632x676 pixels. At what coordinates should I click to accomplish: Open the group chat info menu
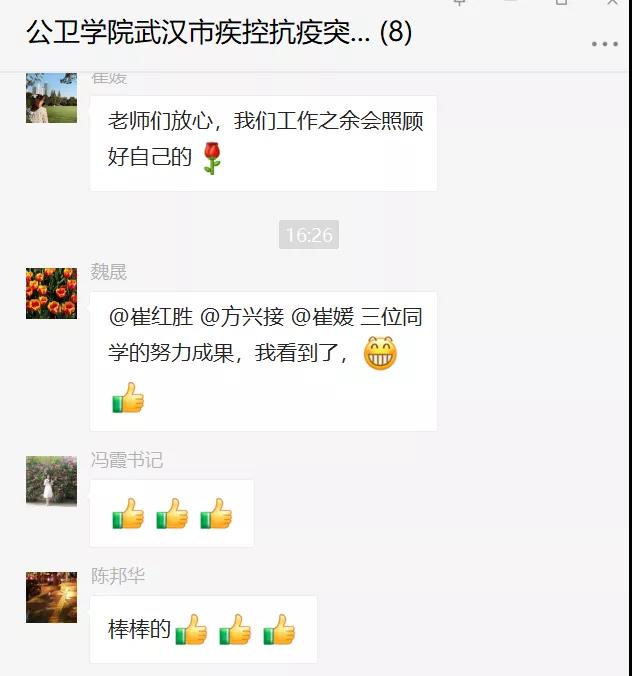[x=604, y=45]
